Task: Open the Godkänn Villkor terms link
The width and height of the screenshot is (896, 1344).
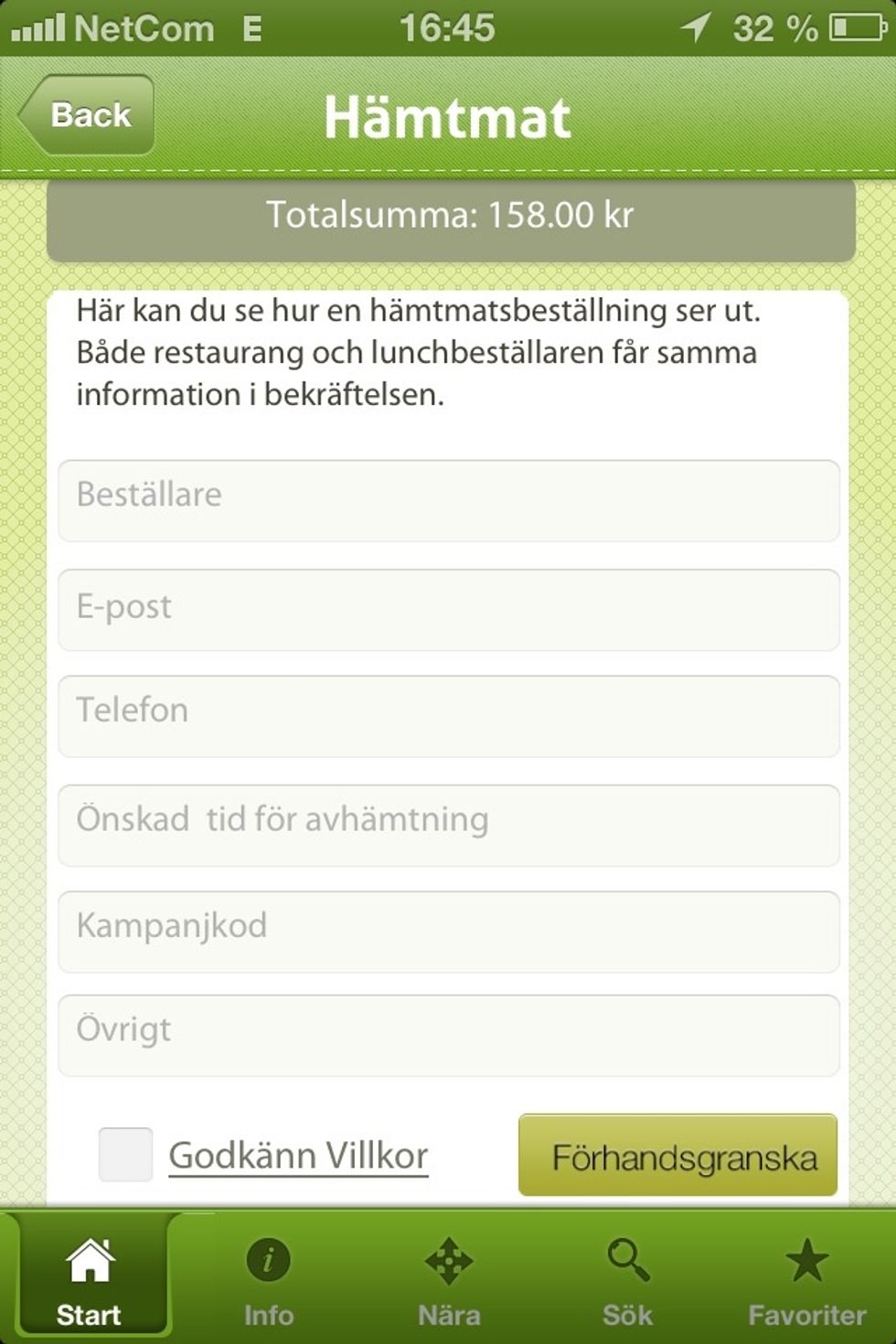Action: (x=297, y=1153)
